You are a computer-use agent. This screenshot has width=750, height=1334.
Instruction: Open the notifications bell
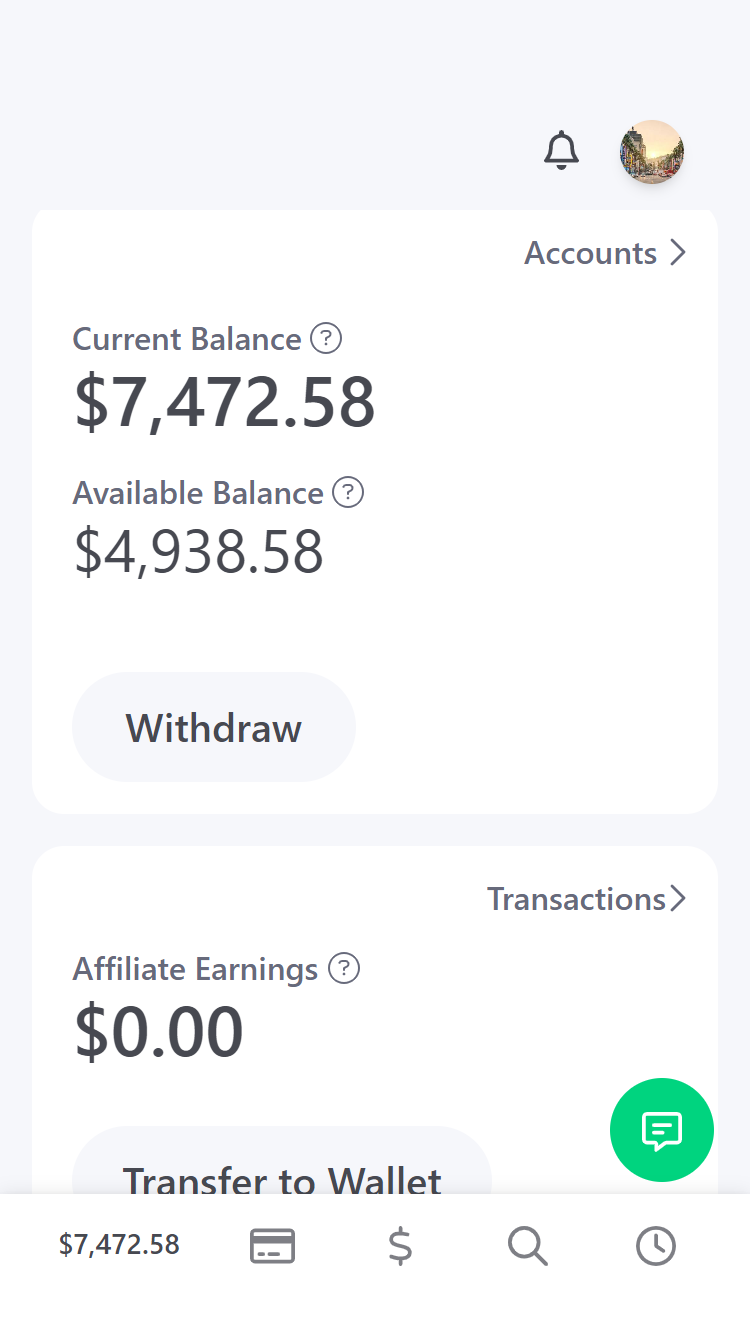click(x=561, y=151)
